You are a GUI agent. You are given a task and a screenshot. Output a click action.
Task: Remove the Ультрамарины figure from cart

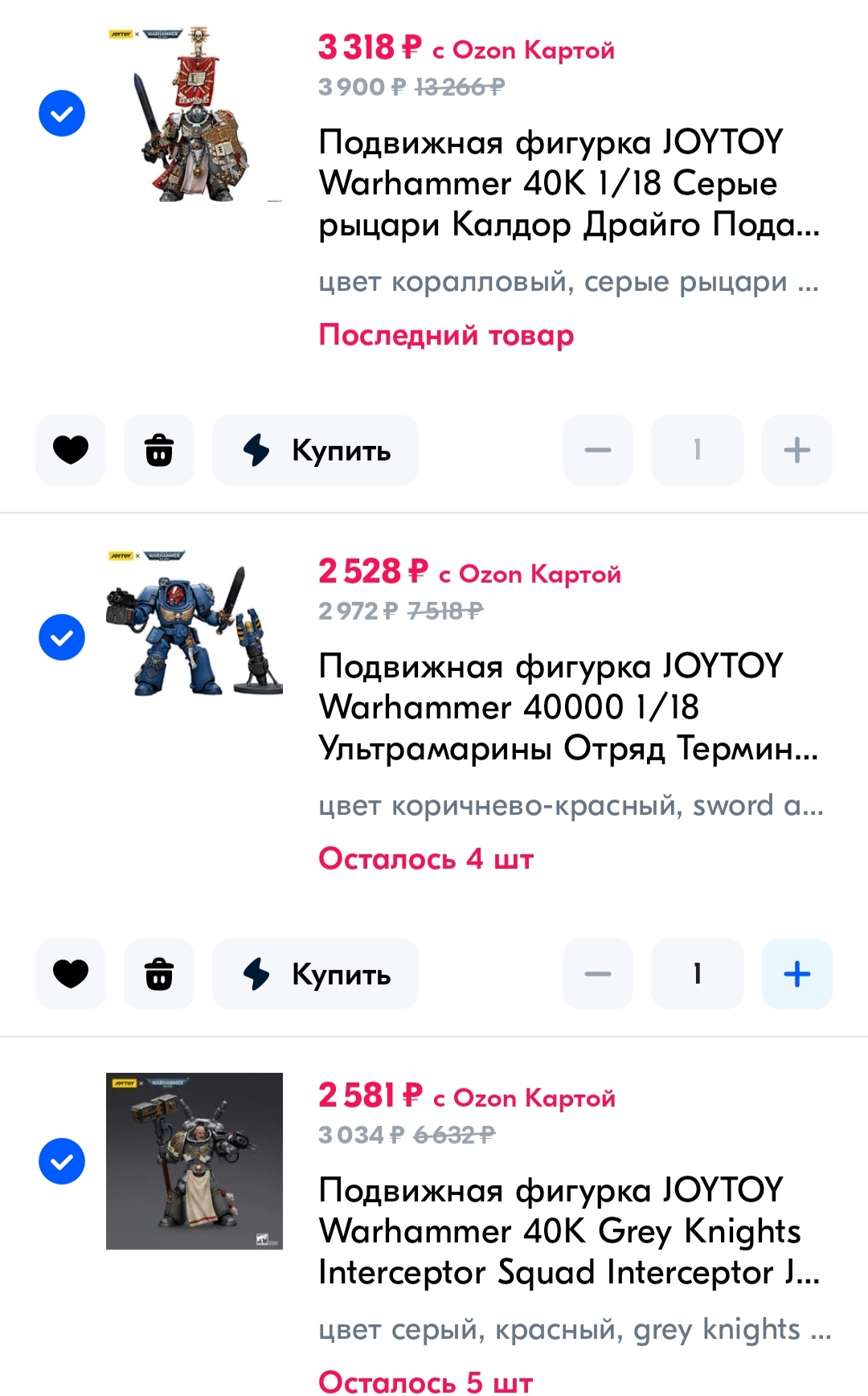(x=159, y=974)
